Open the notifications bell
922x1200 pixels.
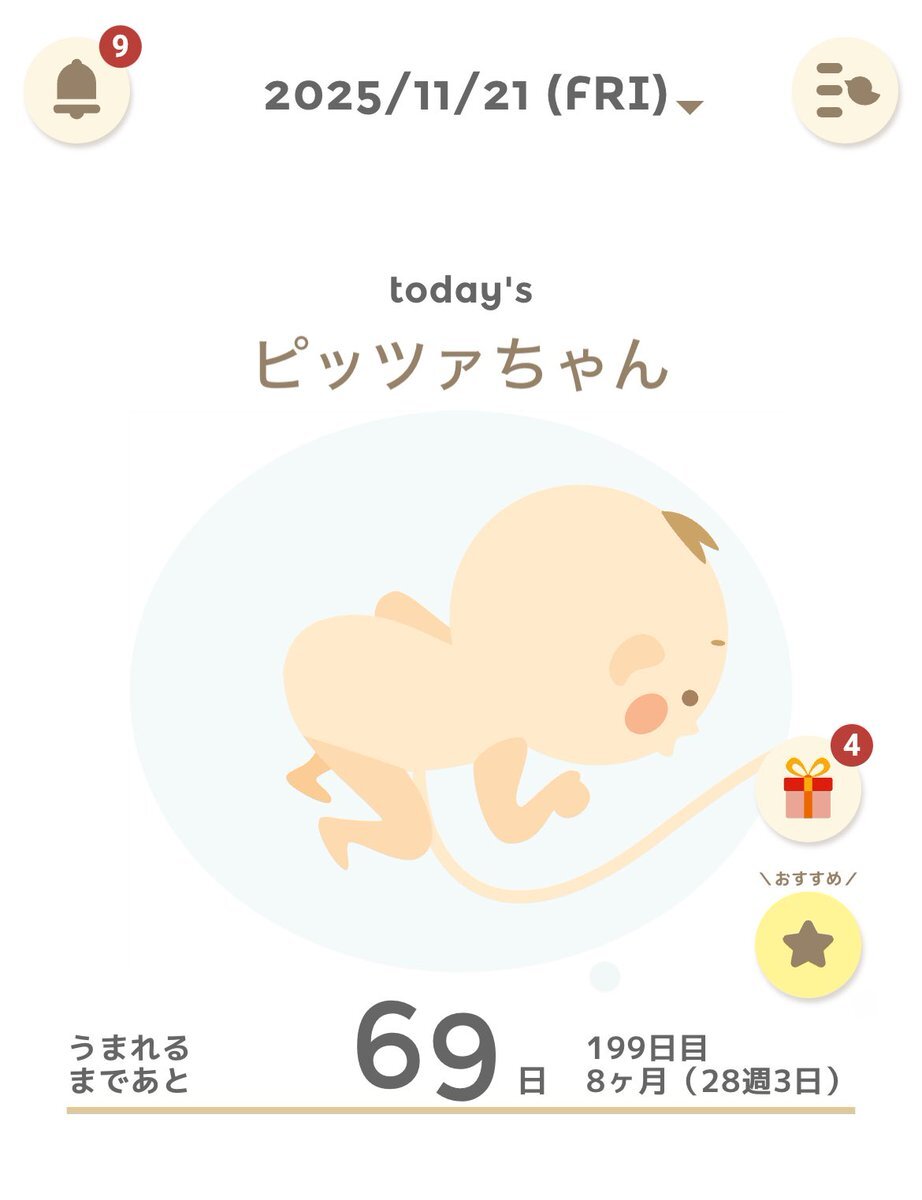tap(77, 92)
